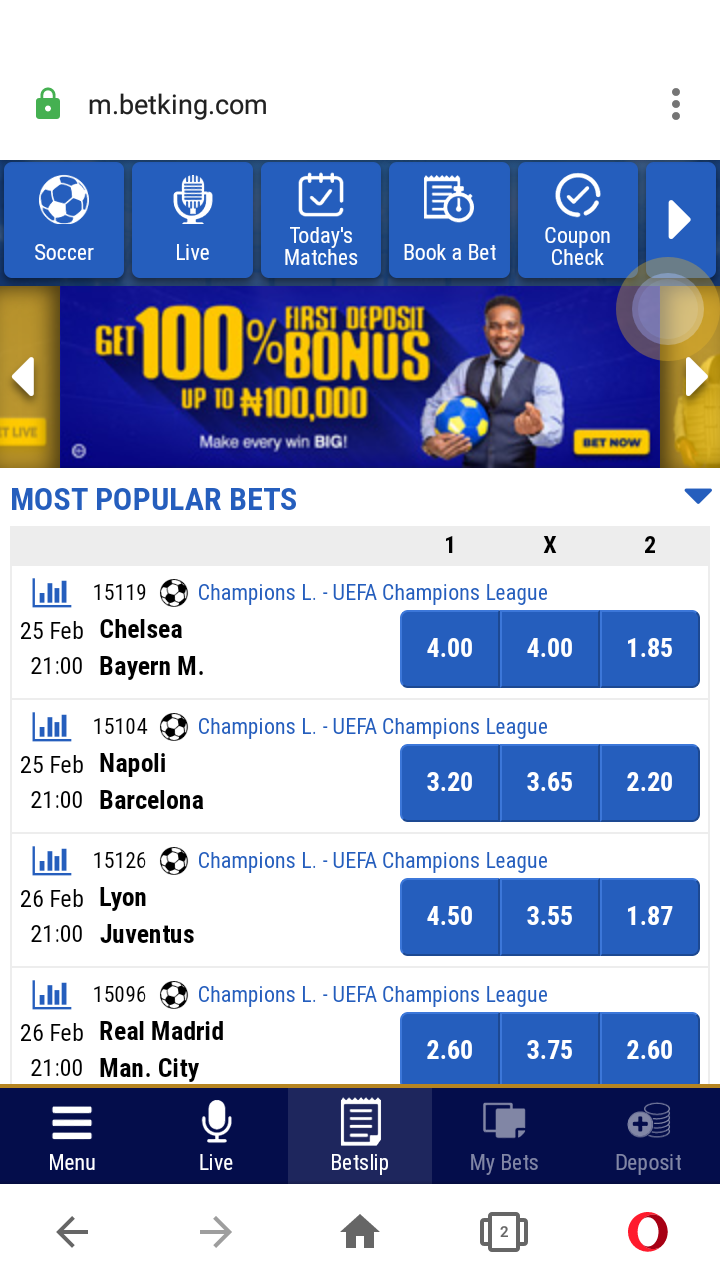Open the Soccer category
Screen dimensions: 720x1280
tap(64, 220)
